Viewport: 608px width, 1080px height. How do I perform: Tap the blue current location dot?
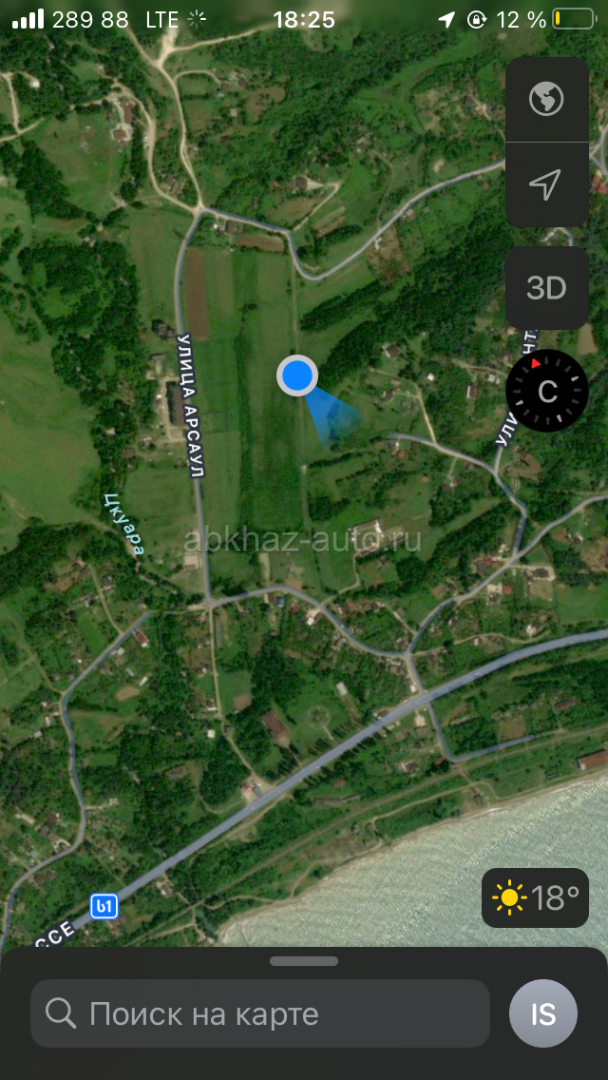[x=297, y=376]
